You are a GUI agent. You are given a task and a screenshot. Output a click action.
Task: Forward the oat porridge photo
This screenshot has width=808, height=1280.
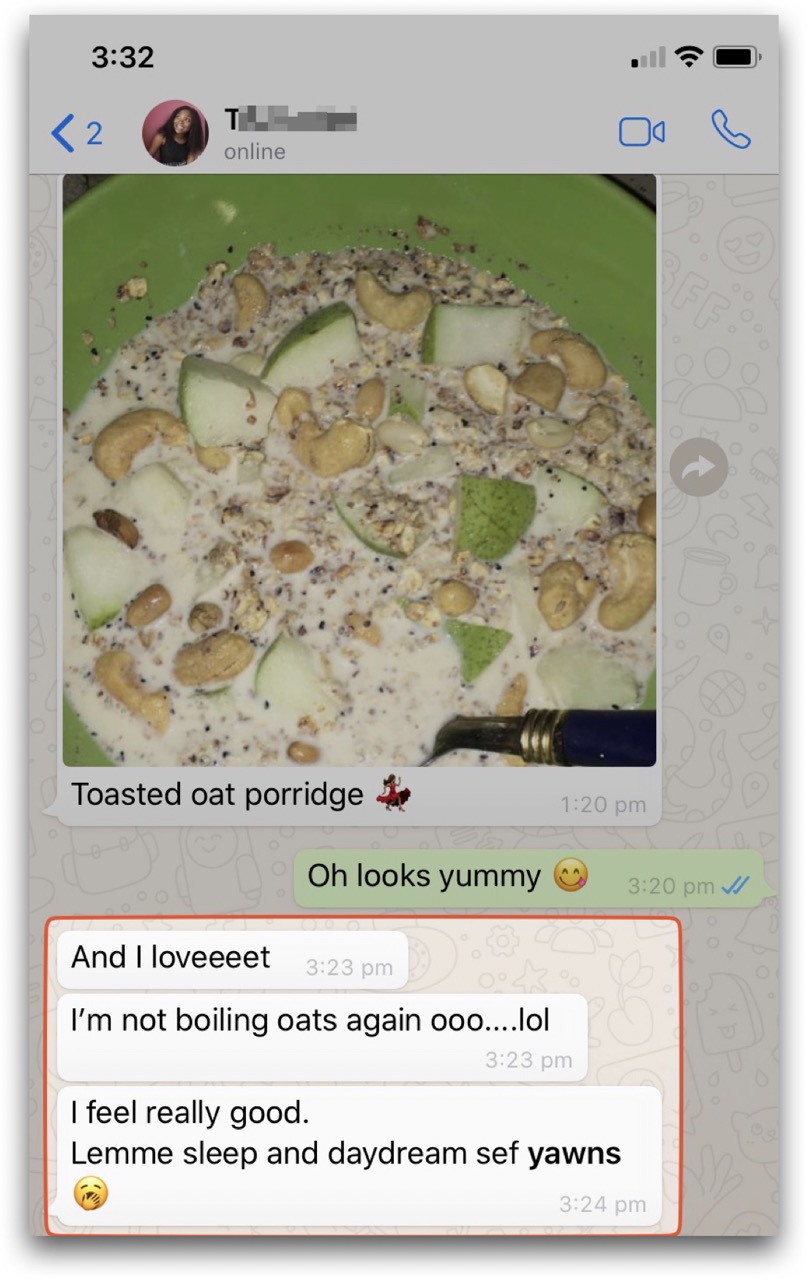pos(698,467)
